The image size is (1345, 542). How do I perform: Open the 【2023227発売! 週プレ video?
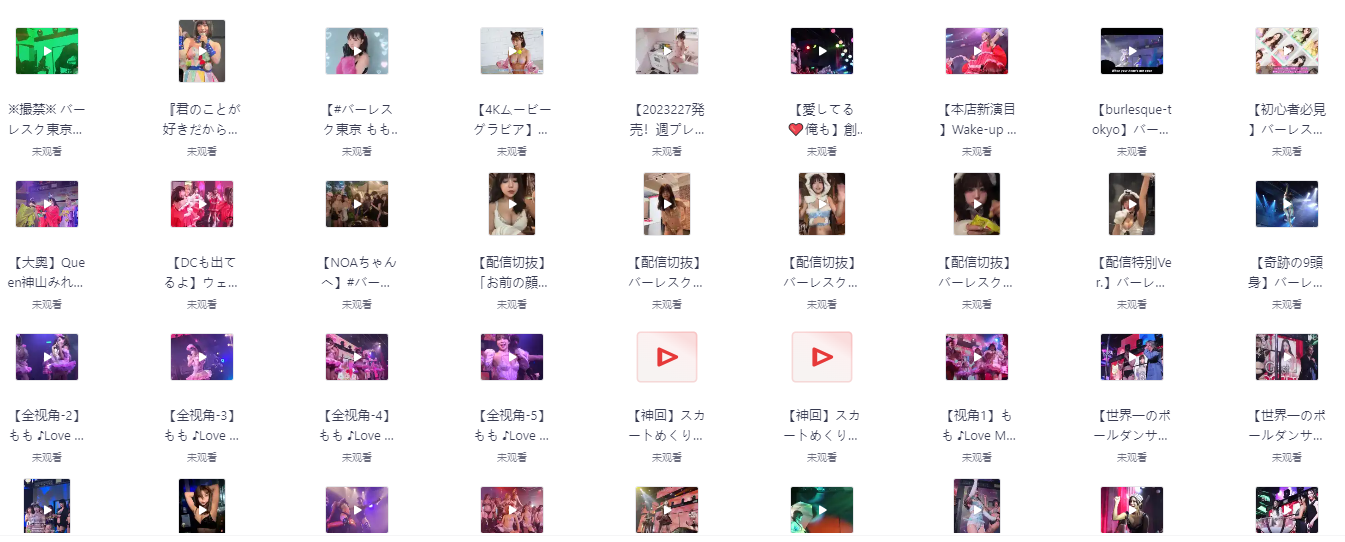coord(667,51)
